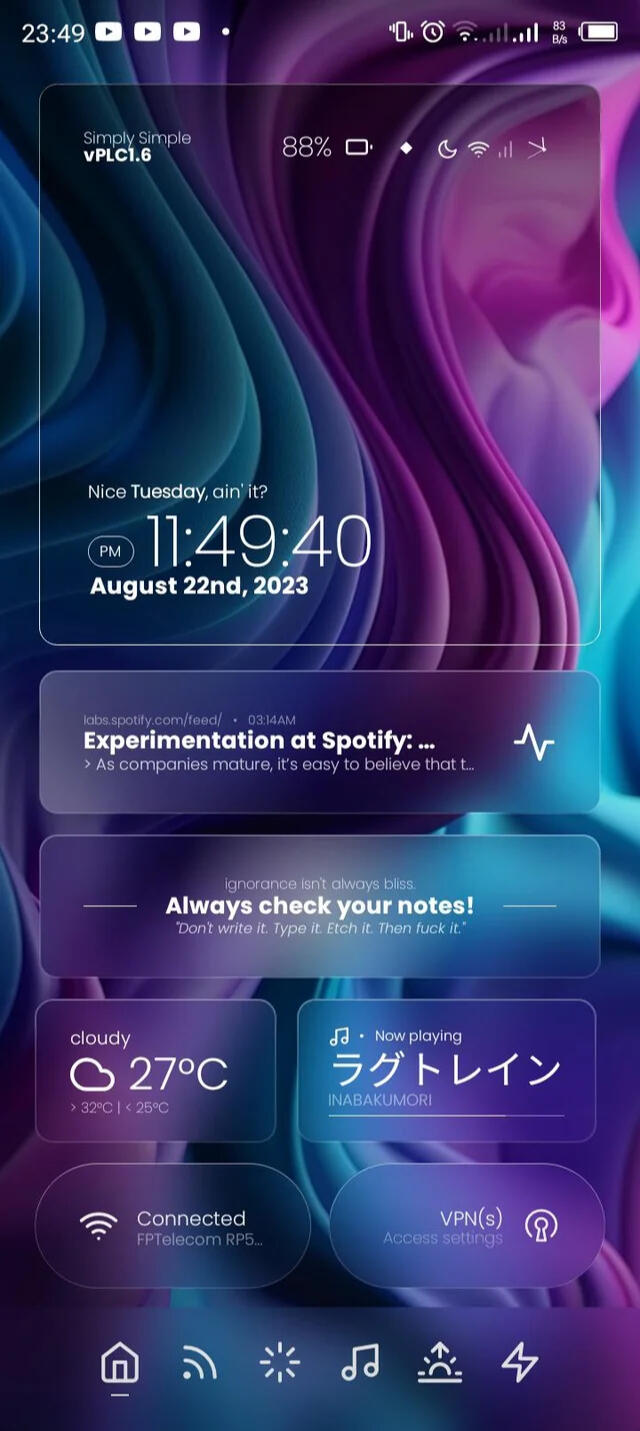
Task: Open the lightning bolt tab
Action: [x=520, y=1362]
